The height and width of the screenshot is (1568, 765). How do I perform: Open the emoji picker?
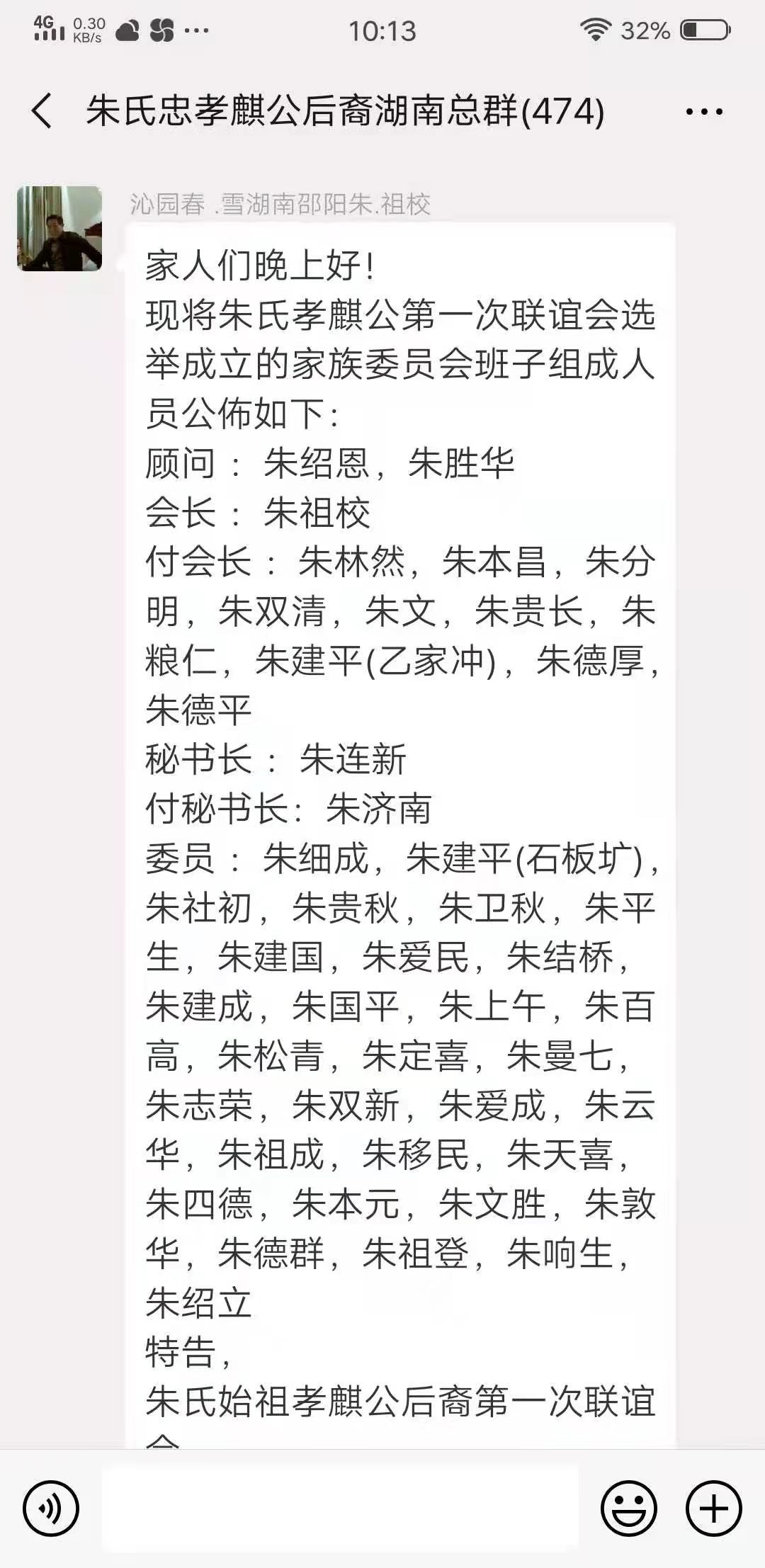click(x=628, y=1509)
